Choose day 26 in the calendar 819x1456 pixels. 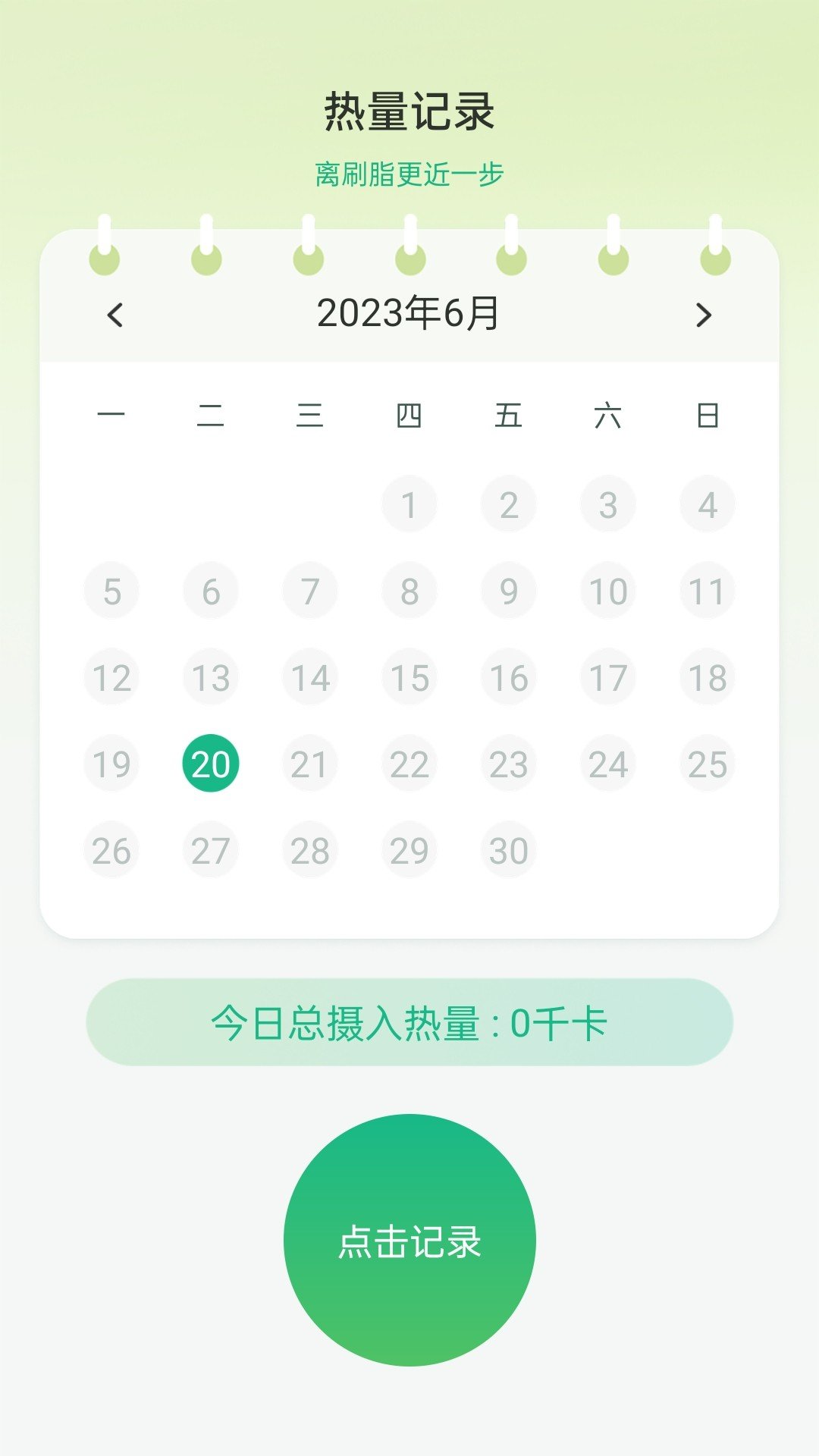111,850
